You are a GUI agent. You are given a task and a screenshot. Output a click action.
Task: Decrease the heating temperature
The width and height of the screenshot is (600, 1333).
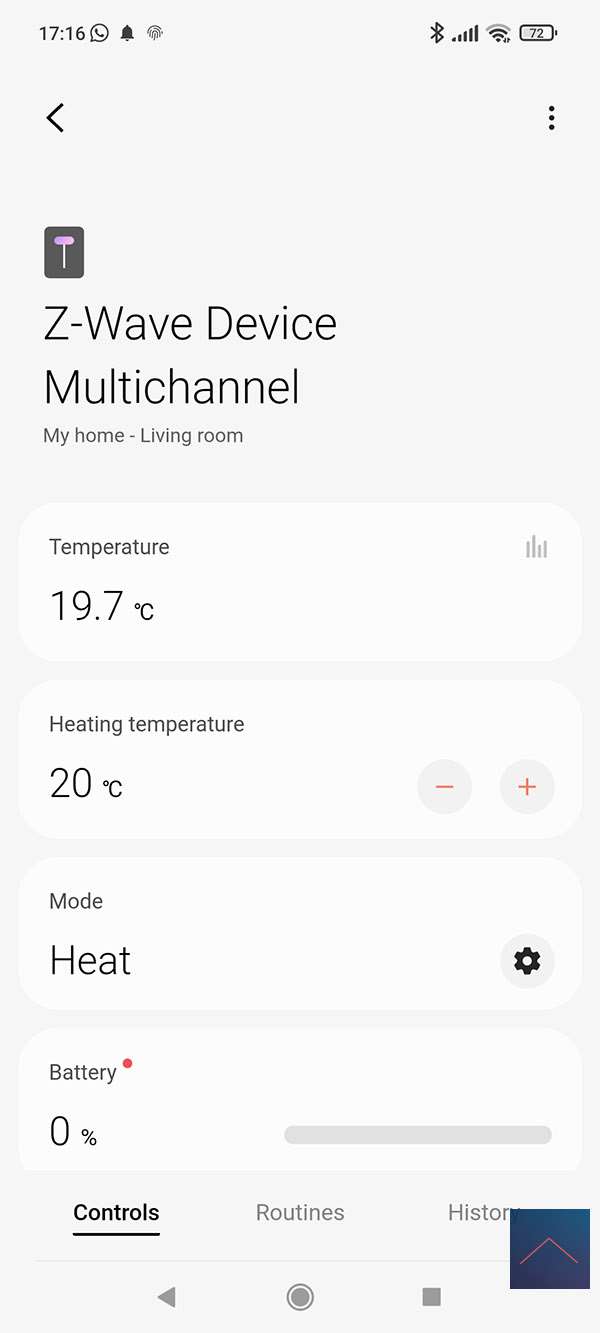tap(444, 787)
